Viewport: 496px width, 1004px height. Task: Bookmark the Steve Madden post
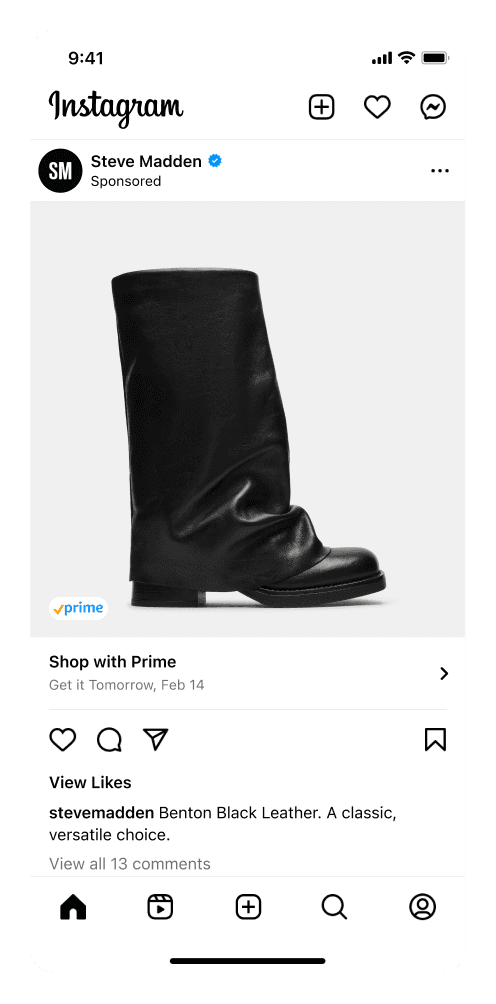pos(435,740)
